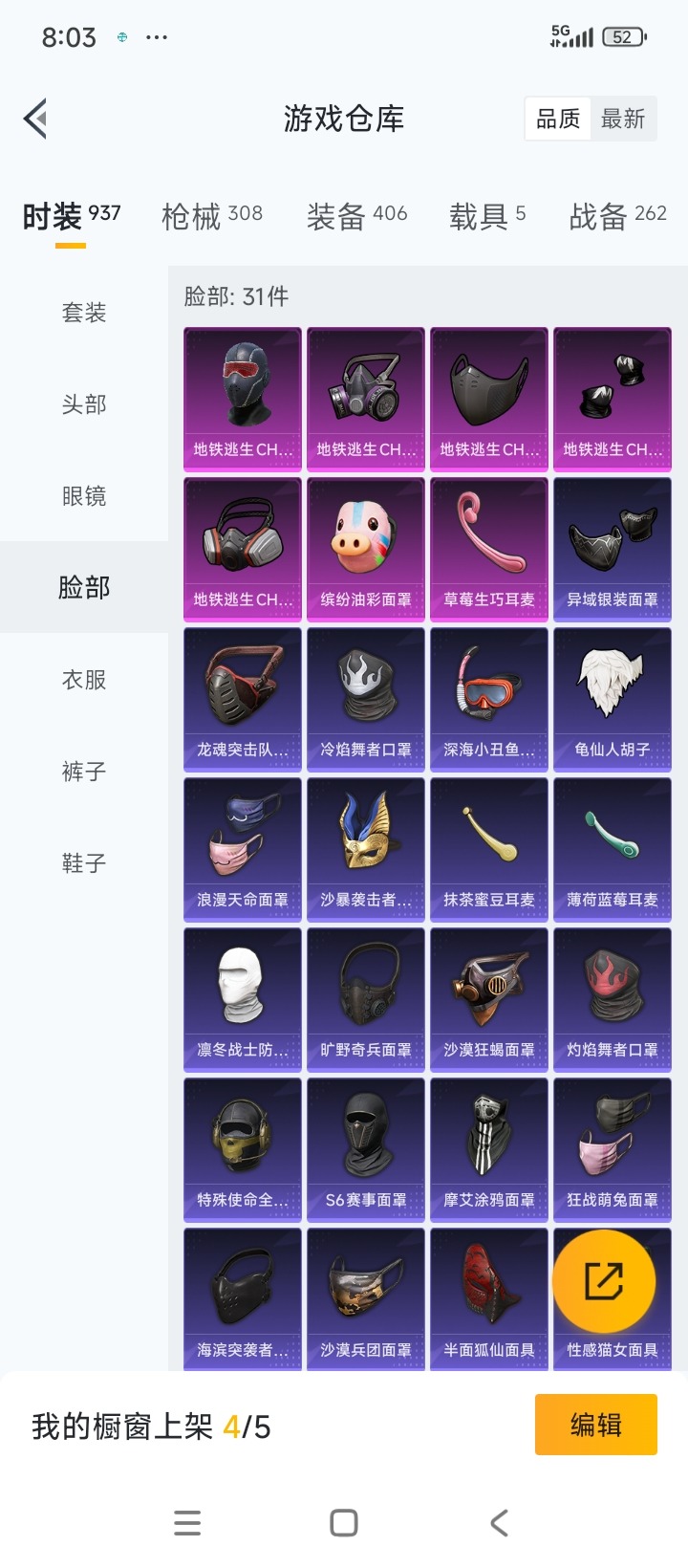Tap the 编辑 button
688x1568 pixels.
tap(595, 1425)
